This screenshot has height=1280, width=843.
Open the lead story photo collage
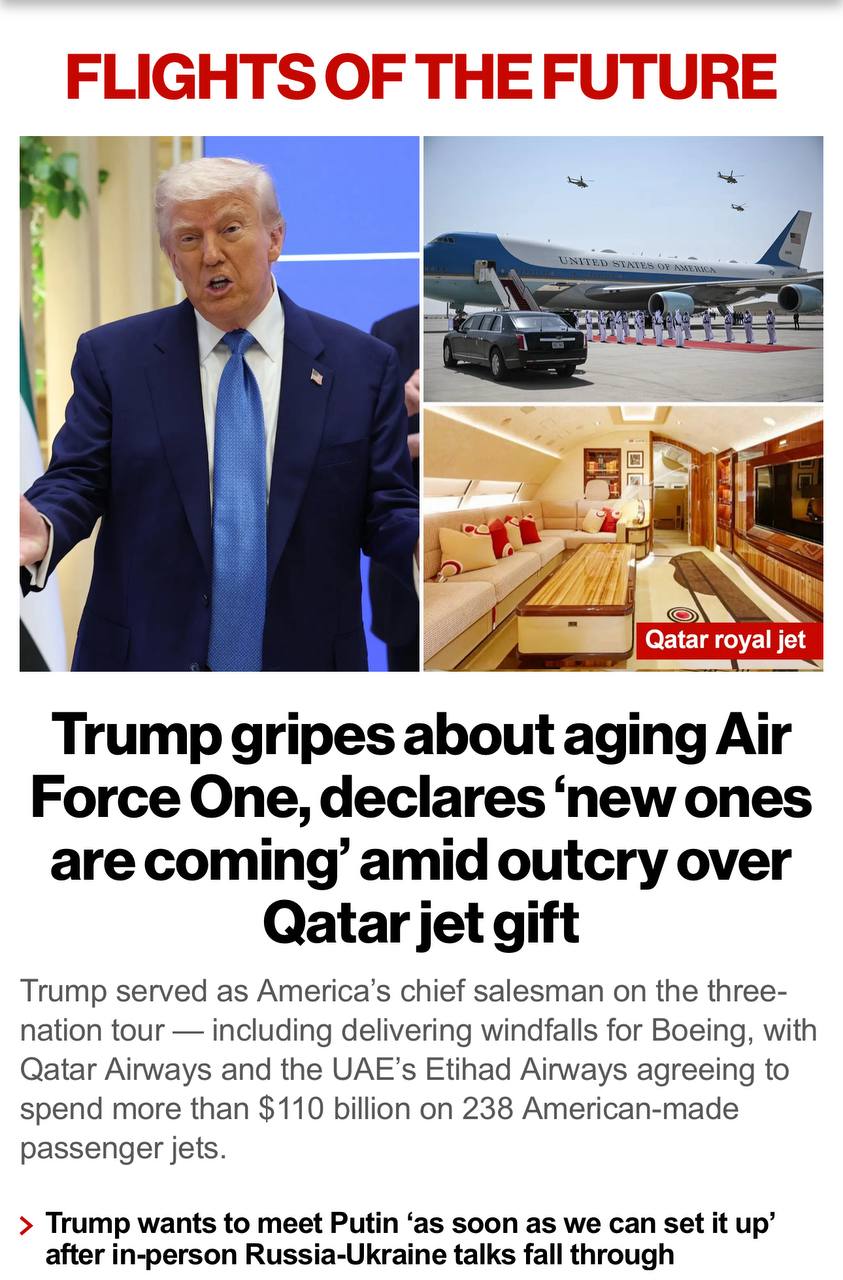pos(421,403)
